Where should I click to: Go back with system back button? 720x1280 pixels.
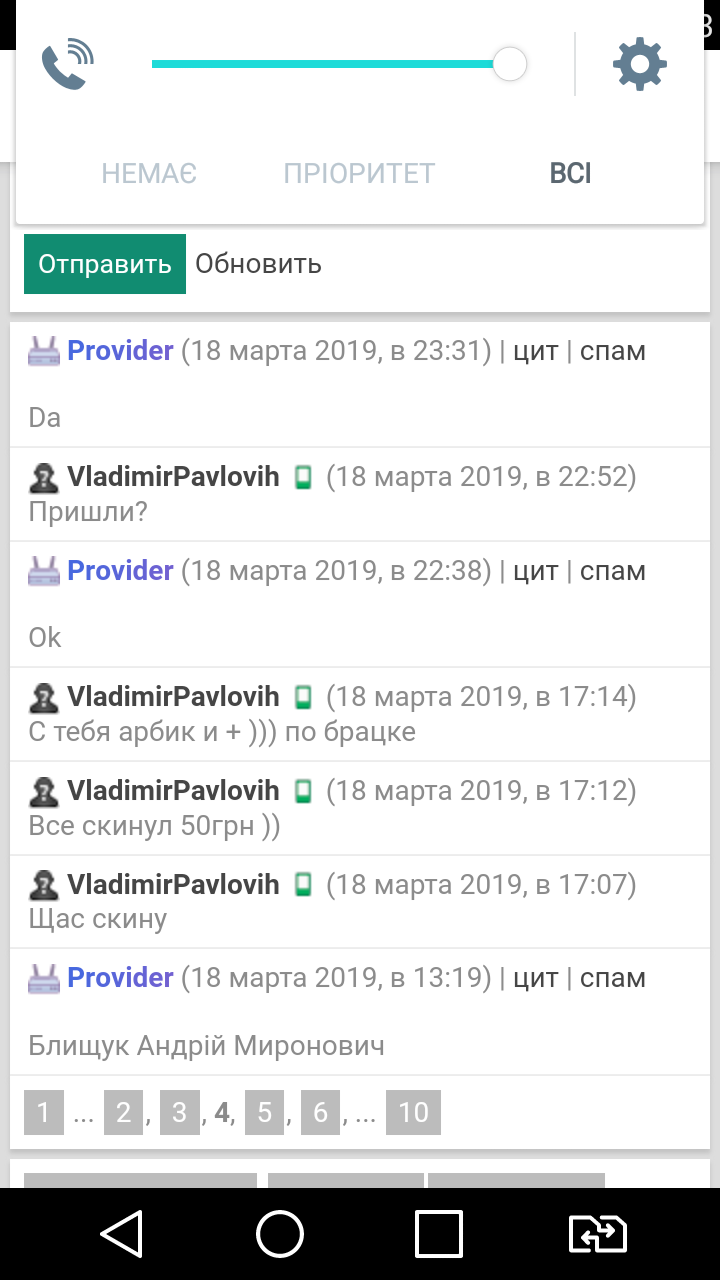(x=122, y=1234)
